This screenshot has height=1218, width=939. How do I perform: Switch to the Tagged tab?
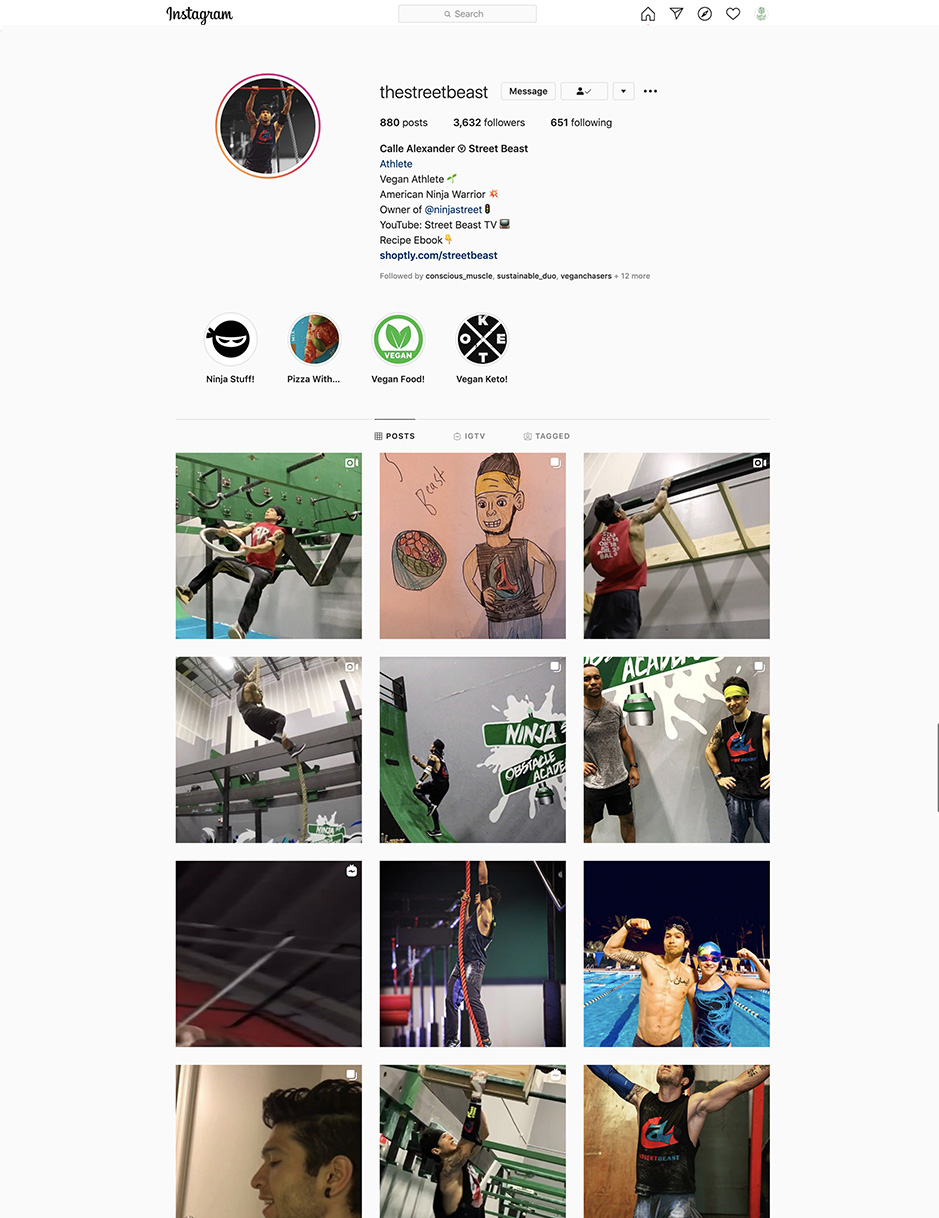pyautogui.click(x=546, y=436)
